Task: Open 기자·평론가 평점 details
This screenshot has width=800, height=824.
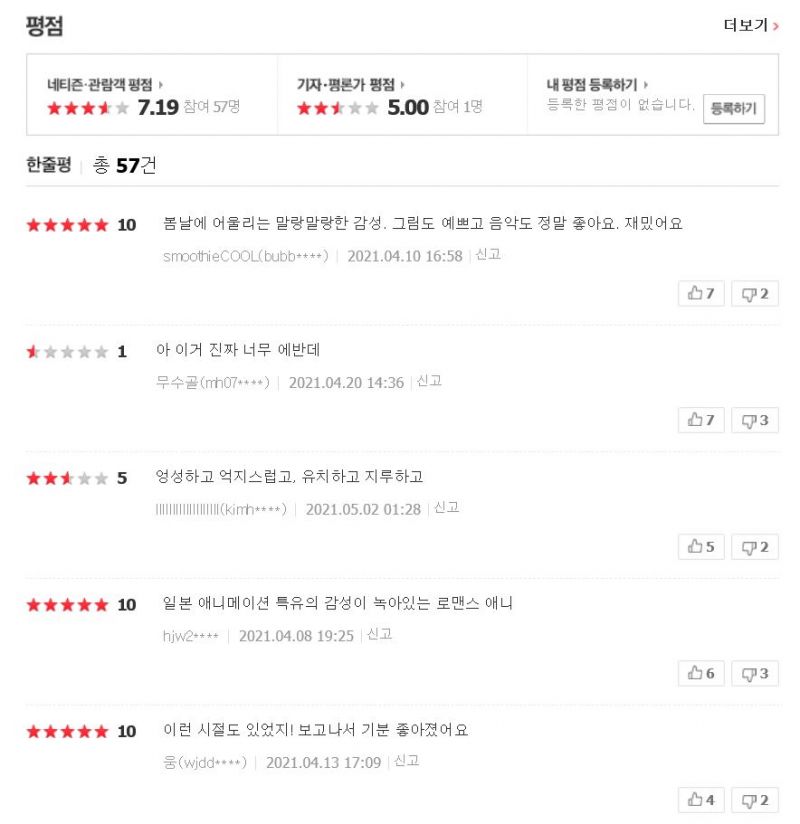Action: point(350,85)
